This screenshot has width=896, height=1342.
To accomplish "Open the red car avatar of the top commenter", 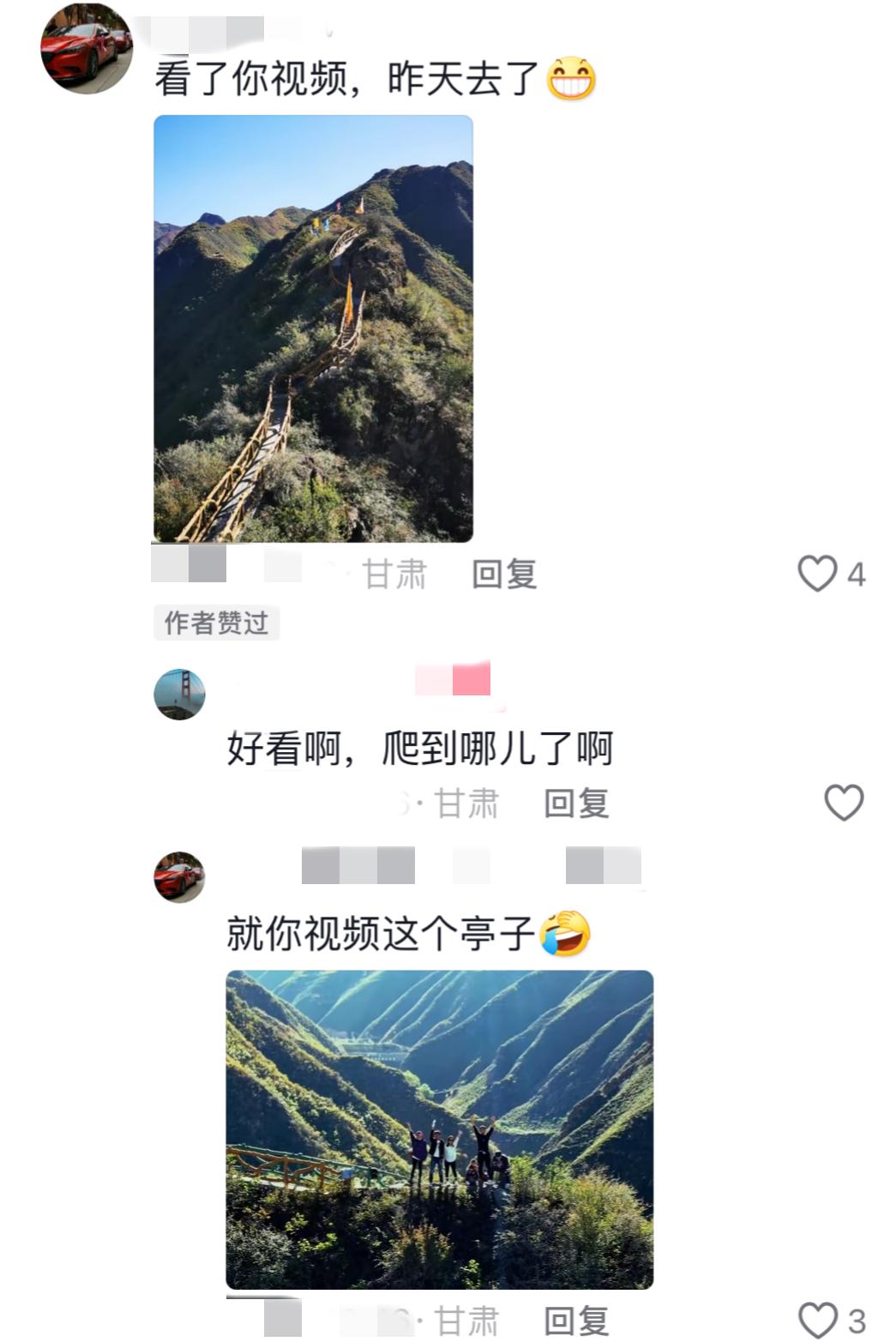I will 86,48.
